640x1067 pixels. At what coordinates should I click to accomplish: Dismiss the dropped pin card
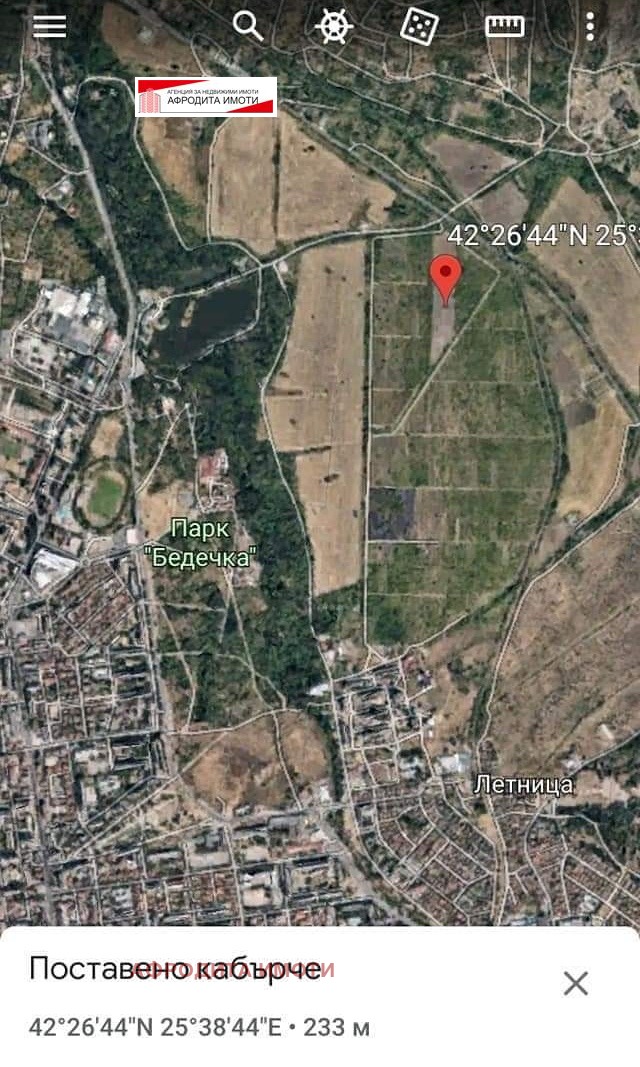tap(576, 983)
